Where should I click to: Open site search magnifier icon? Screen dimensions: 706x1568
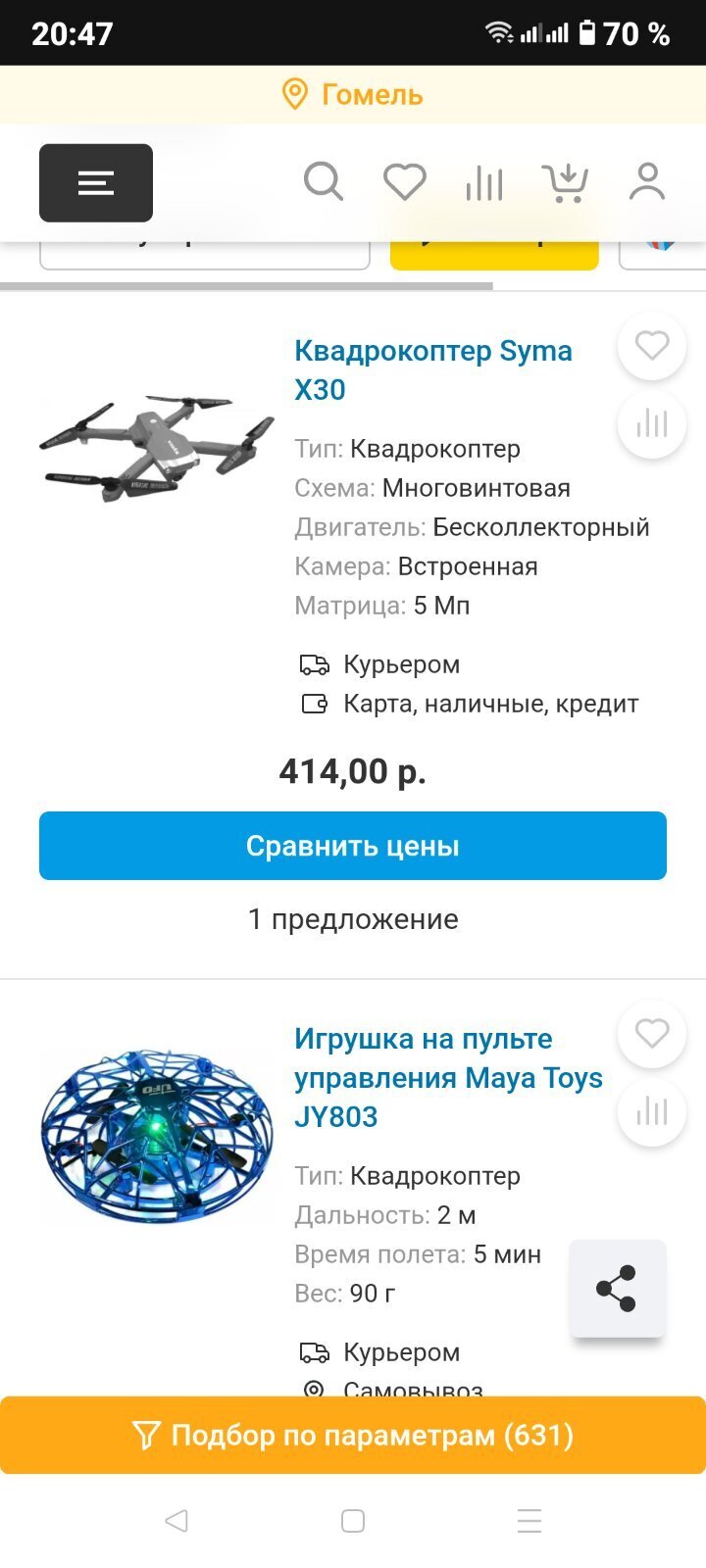click(x=323, y=182)
